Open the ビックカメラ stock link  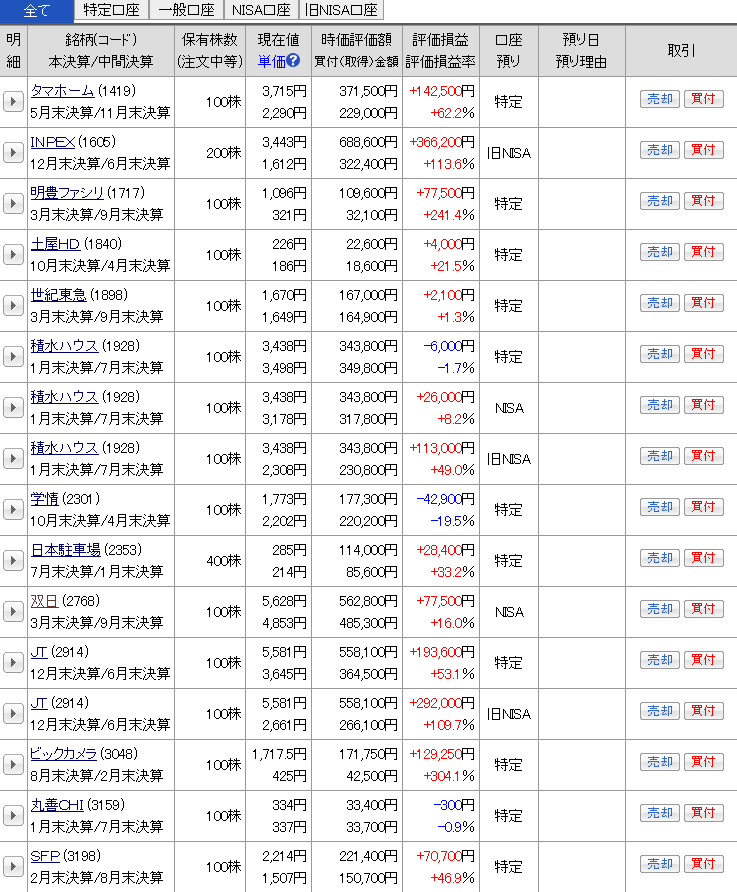coord(63,754)
